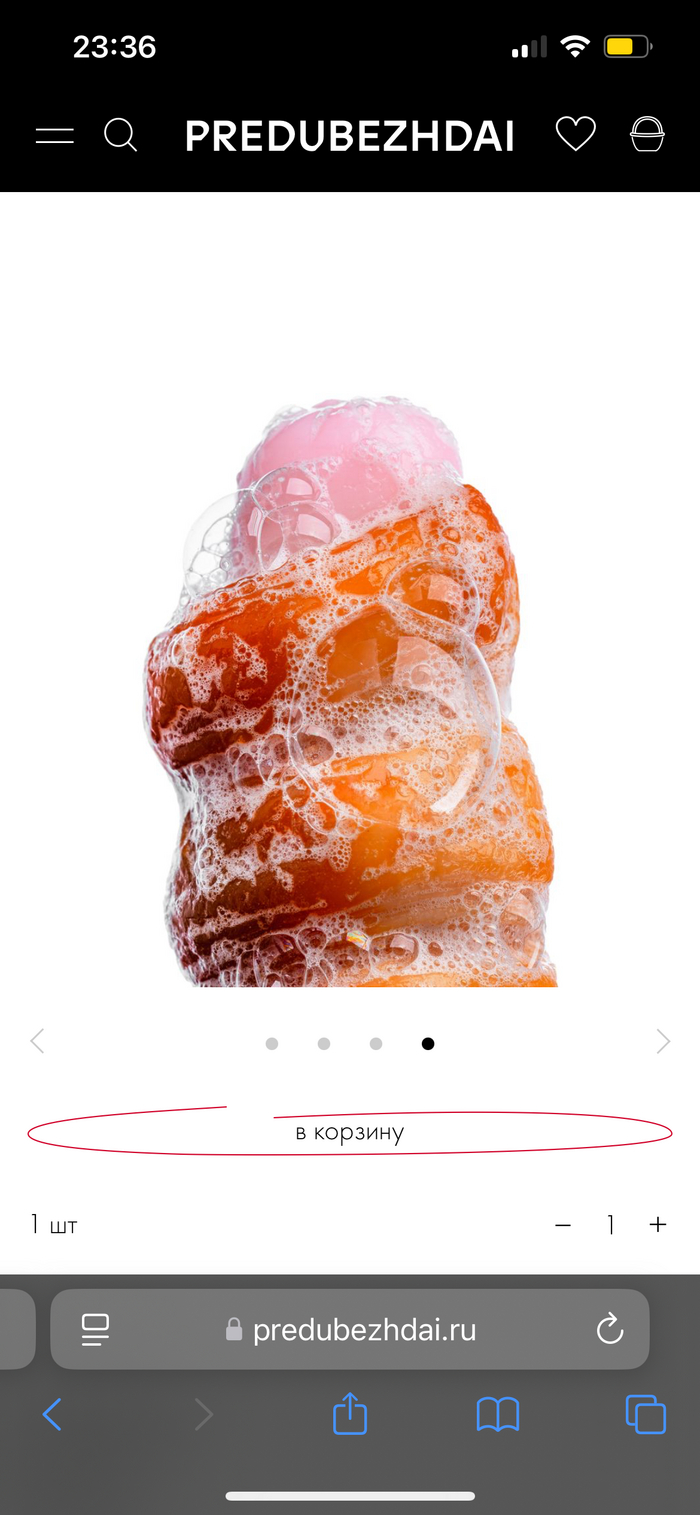Decrease quantity with the minus button
700x1515 pixels.
pos(563,1225)
